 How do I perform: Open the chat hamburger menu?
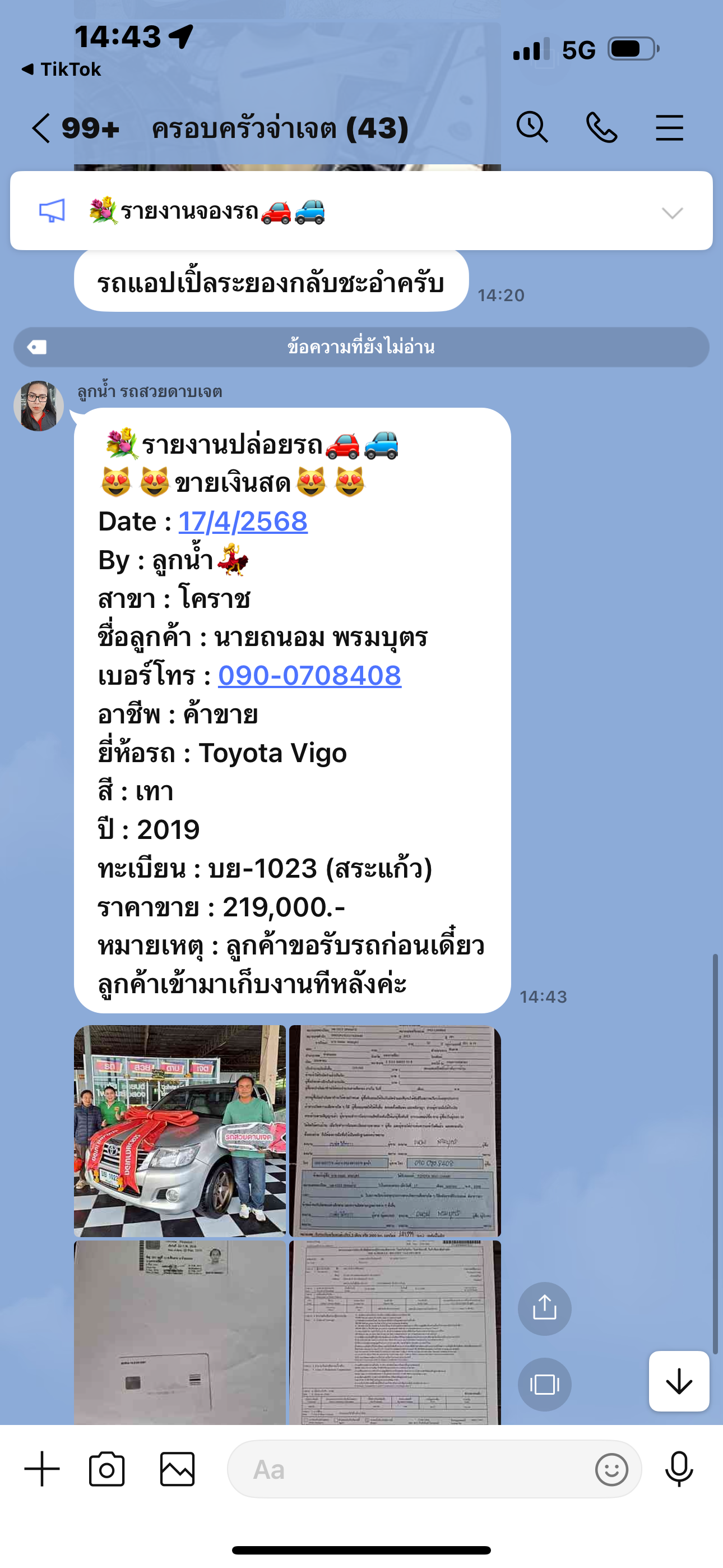point(669,128)
